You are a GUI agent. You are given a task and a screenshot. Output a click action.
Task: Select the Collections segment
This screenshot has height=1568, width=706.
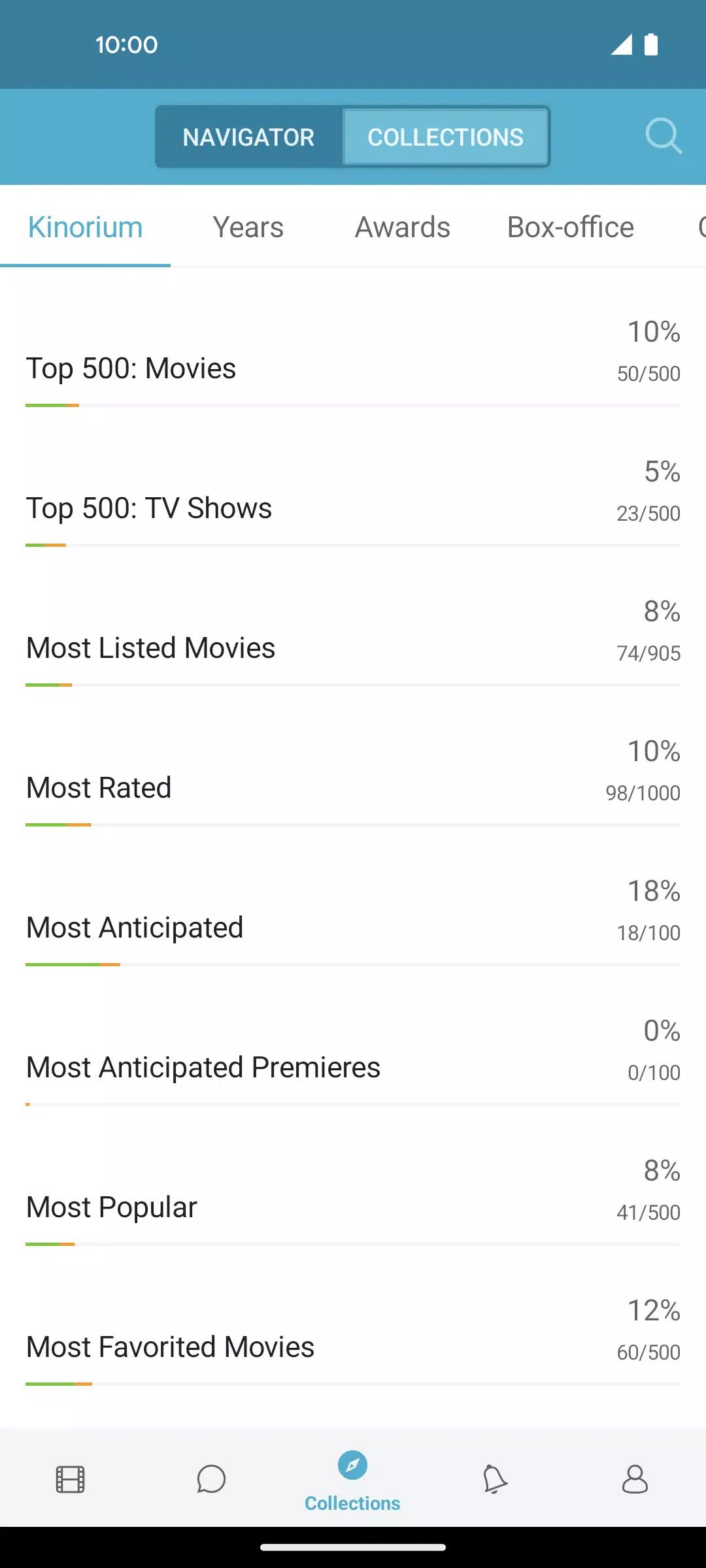[445, 137]
